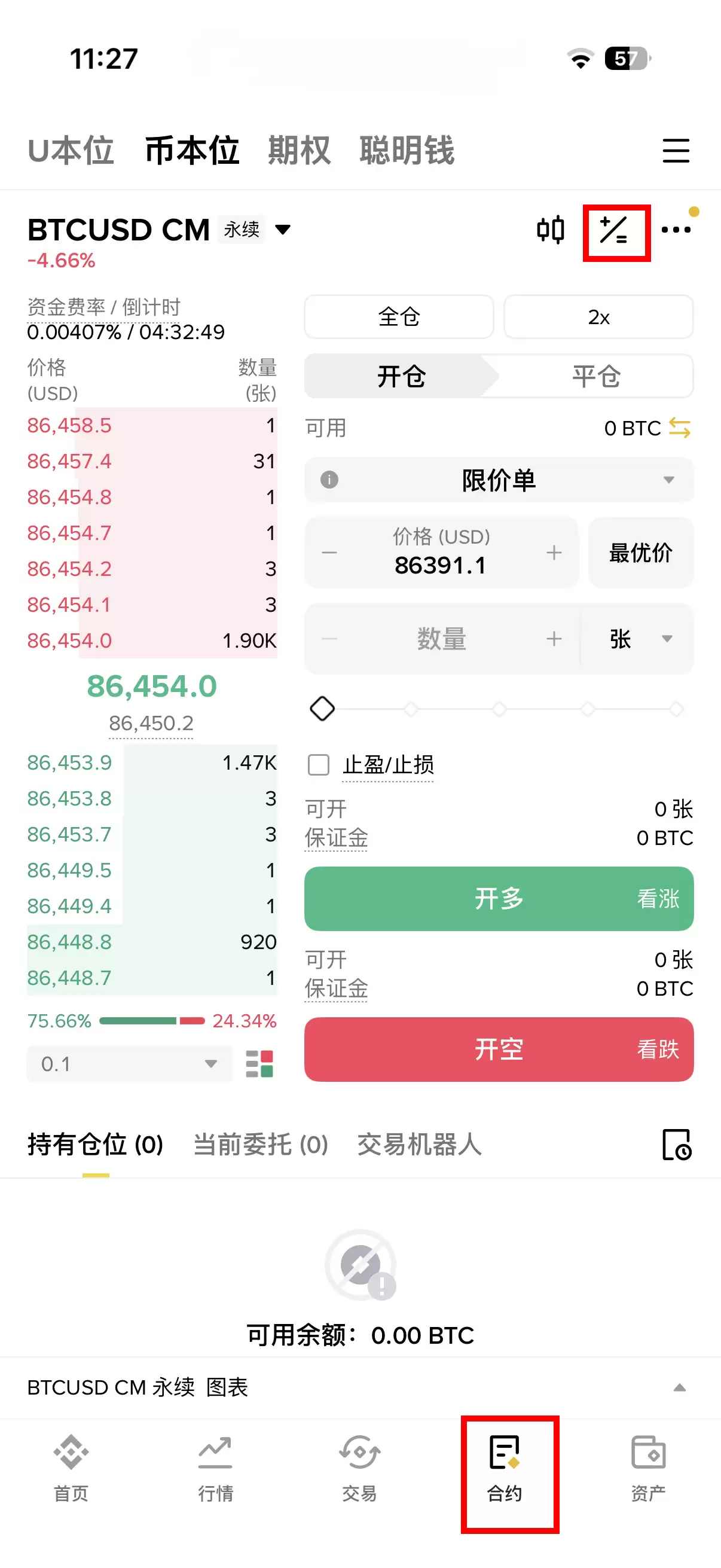Click the 最优价 button

tap(640, 553)
